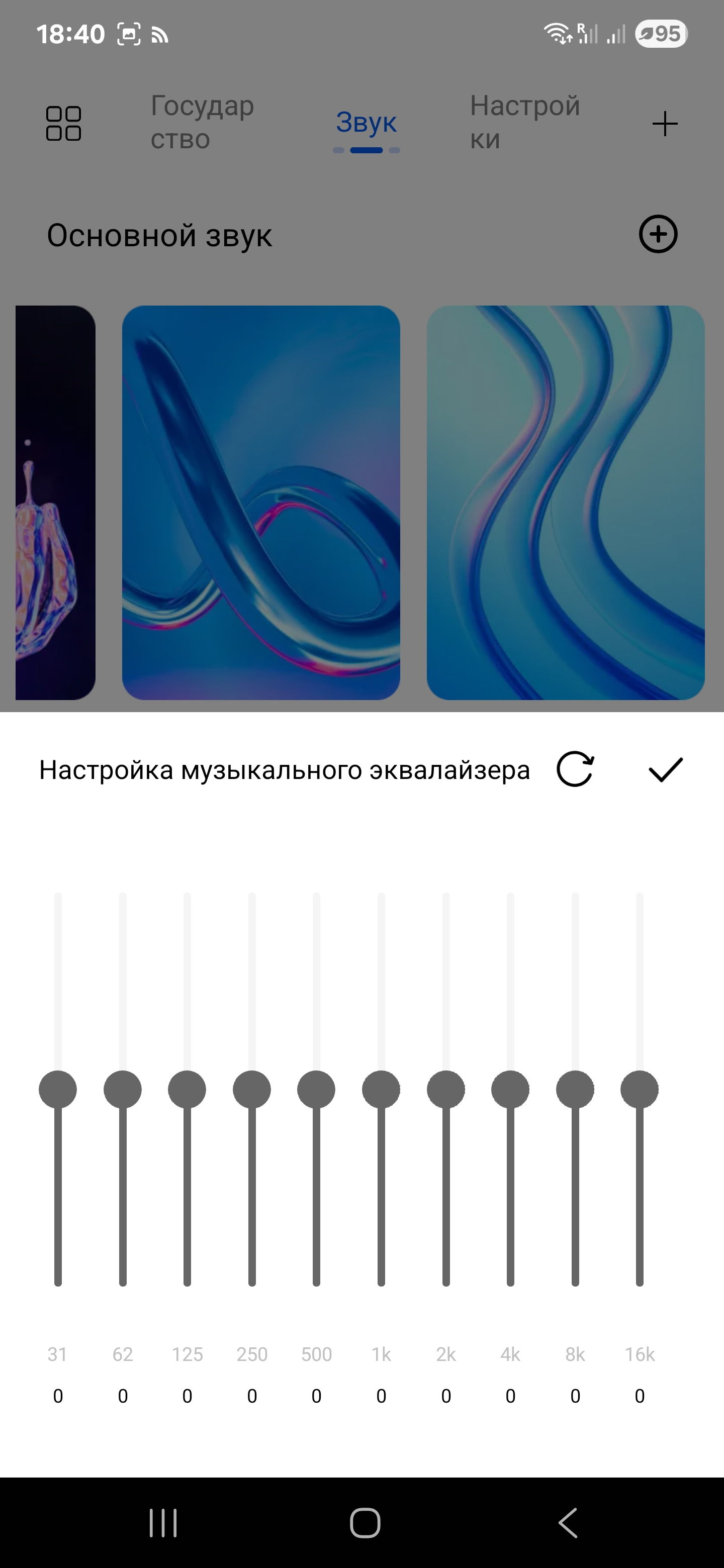Tap the 8k band slider
The height and width of the screenshot is (1568, 724).
575,1090
